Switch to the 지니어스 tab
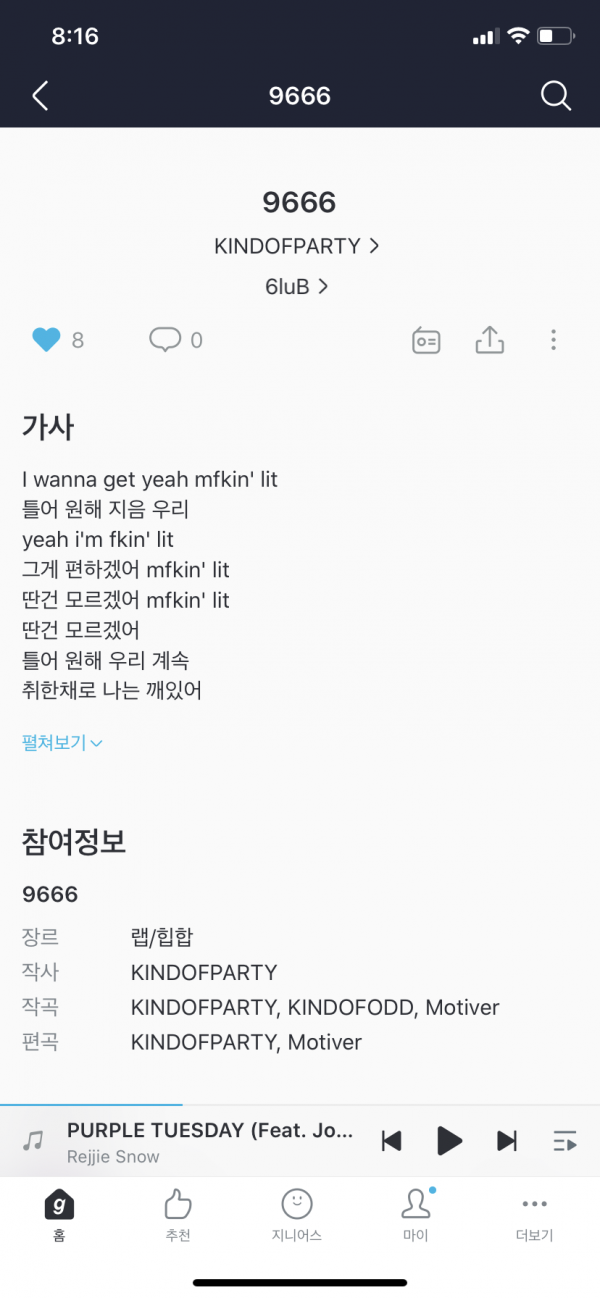Image resolution: width=600 pixels, height=1298 pixels. (297, 1215)
